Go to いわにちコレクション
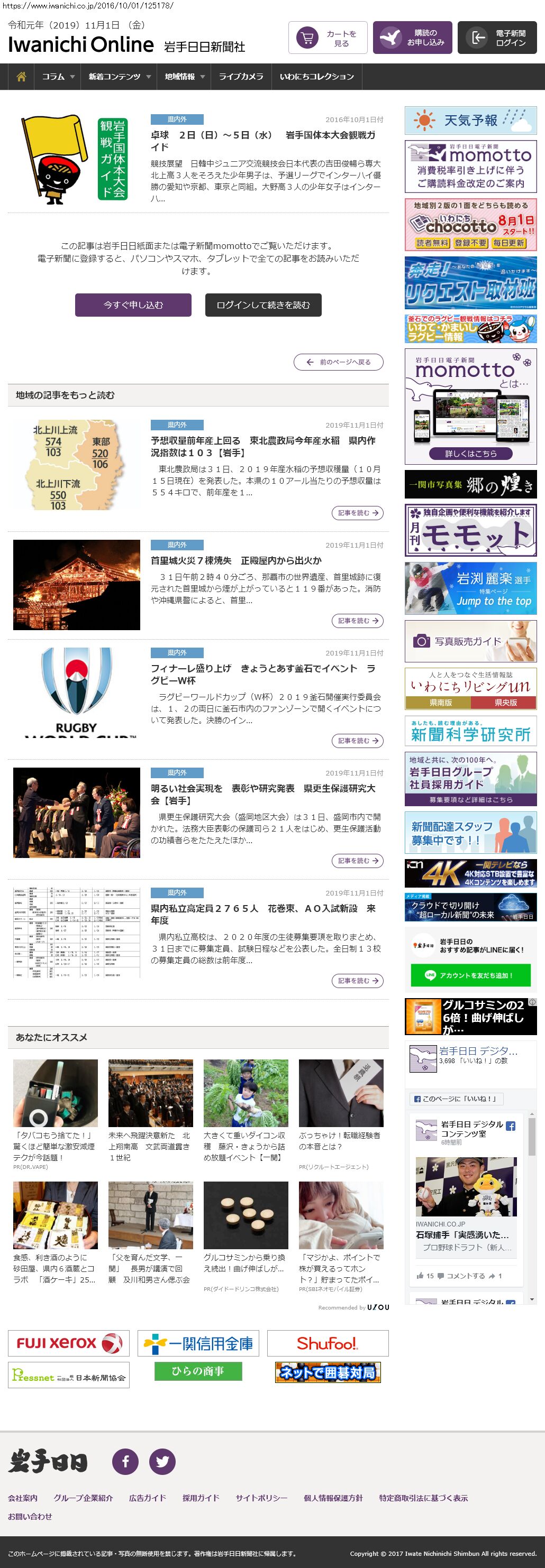 pos(316,77)
